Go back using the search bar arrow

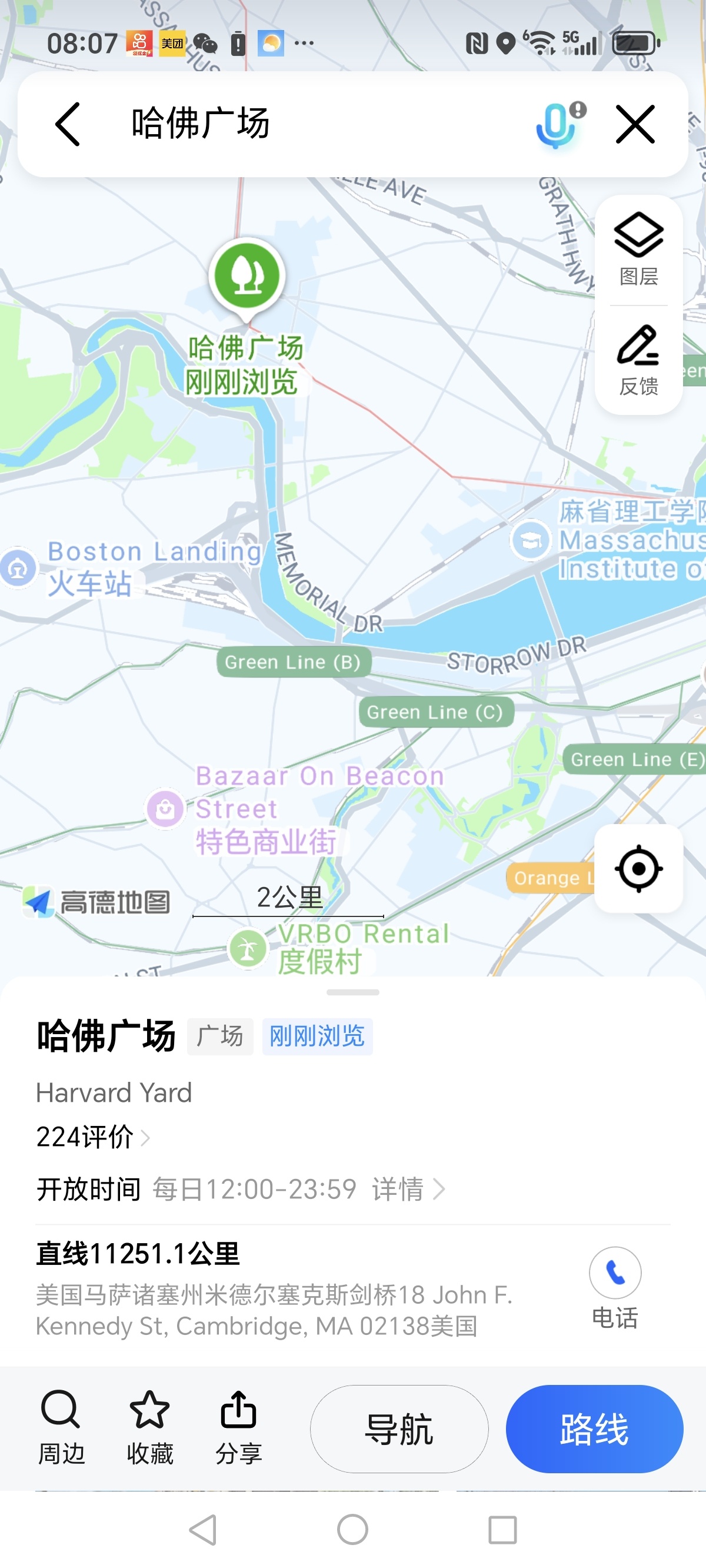point(68,124)
